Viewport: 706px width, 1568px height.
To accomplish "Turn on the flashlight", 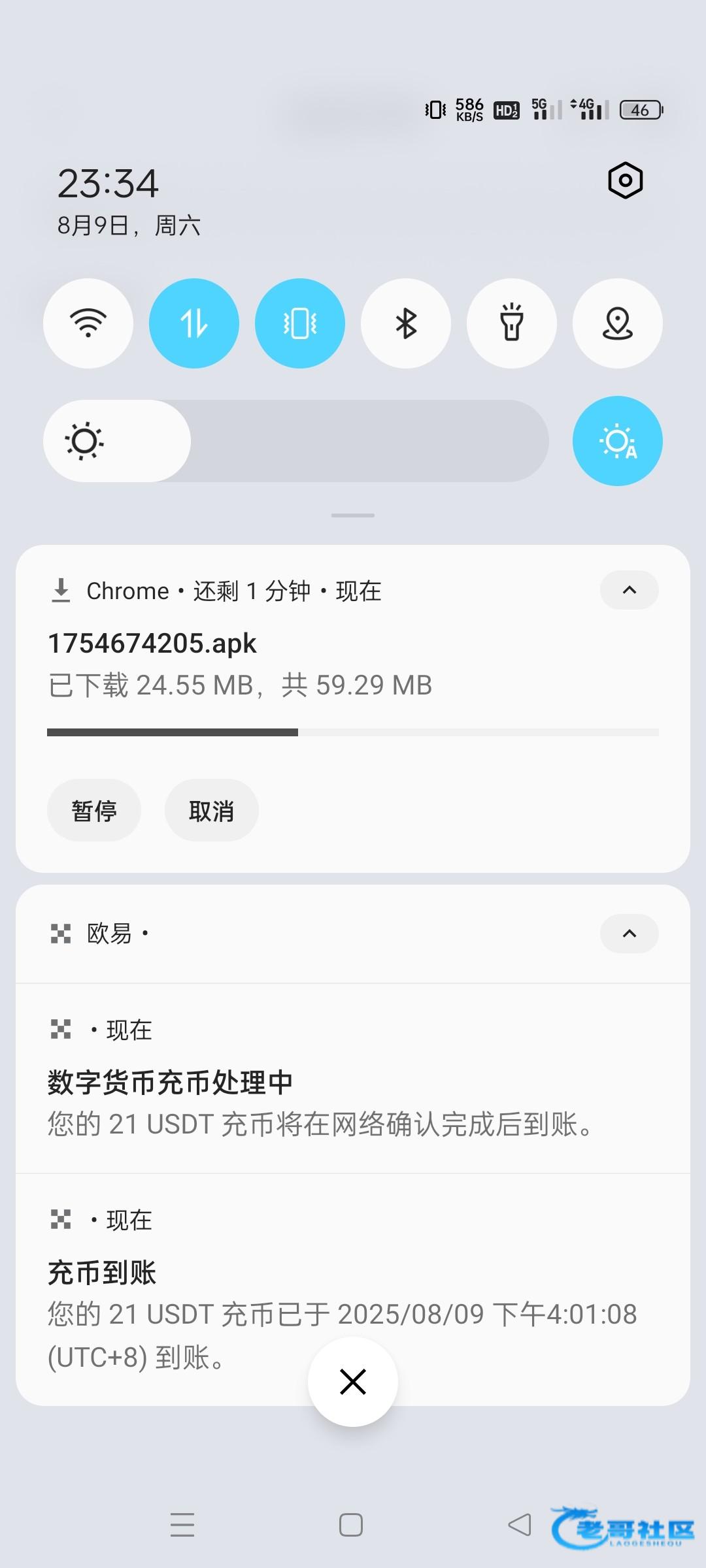I will pos(512,323).
